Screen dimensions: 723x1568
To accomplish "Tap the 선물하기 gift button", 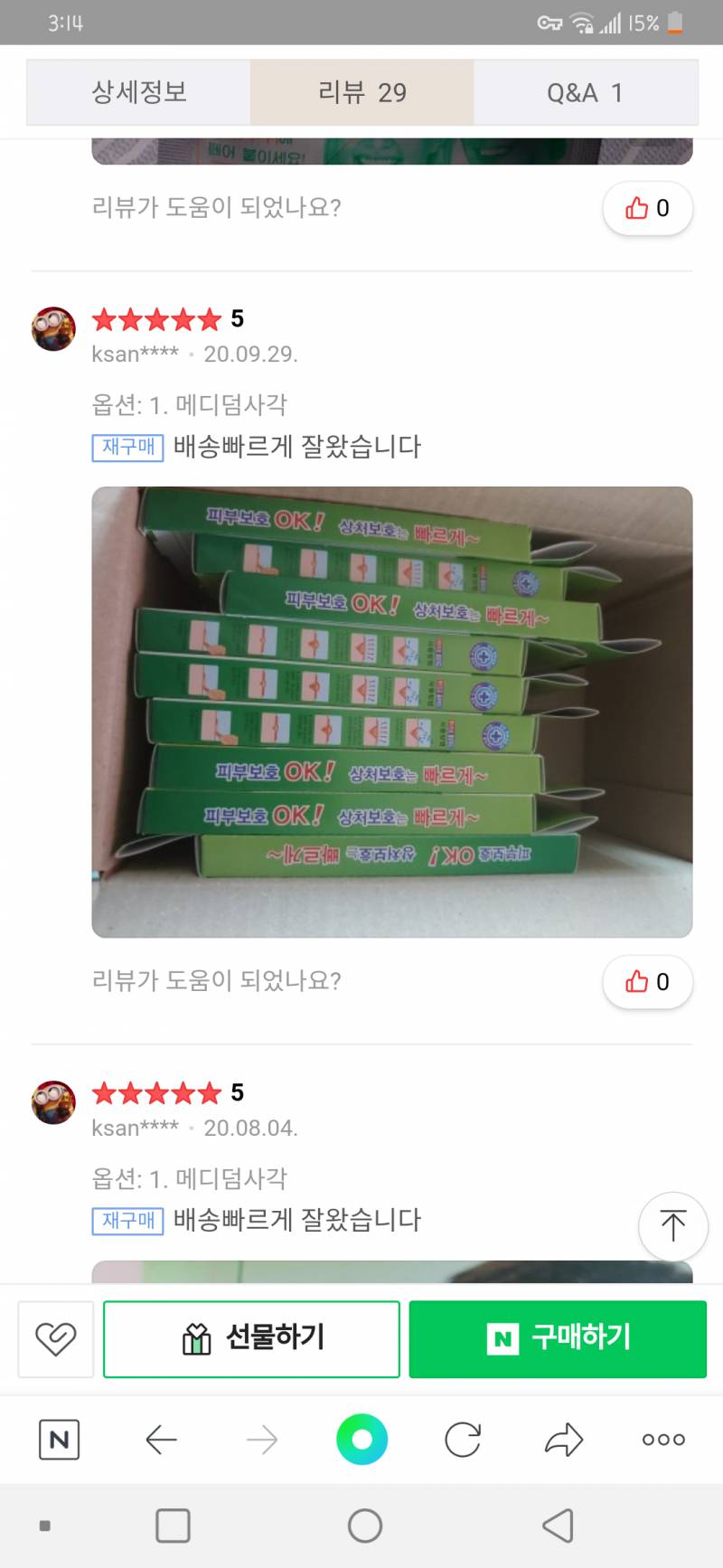I will (251, 1339).
